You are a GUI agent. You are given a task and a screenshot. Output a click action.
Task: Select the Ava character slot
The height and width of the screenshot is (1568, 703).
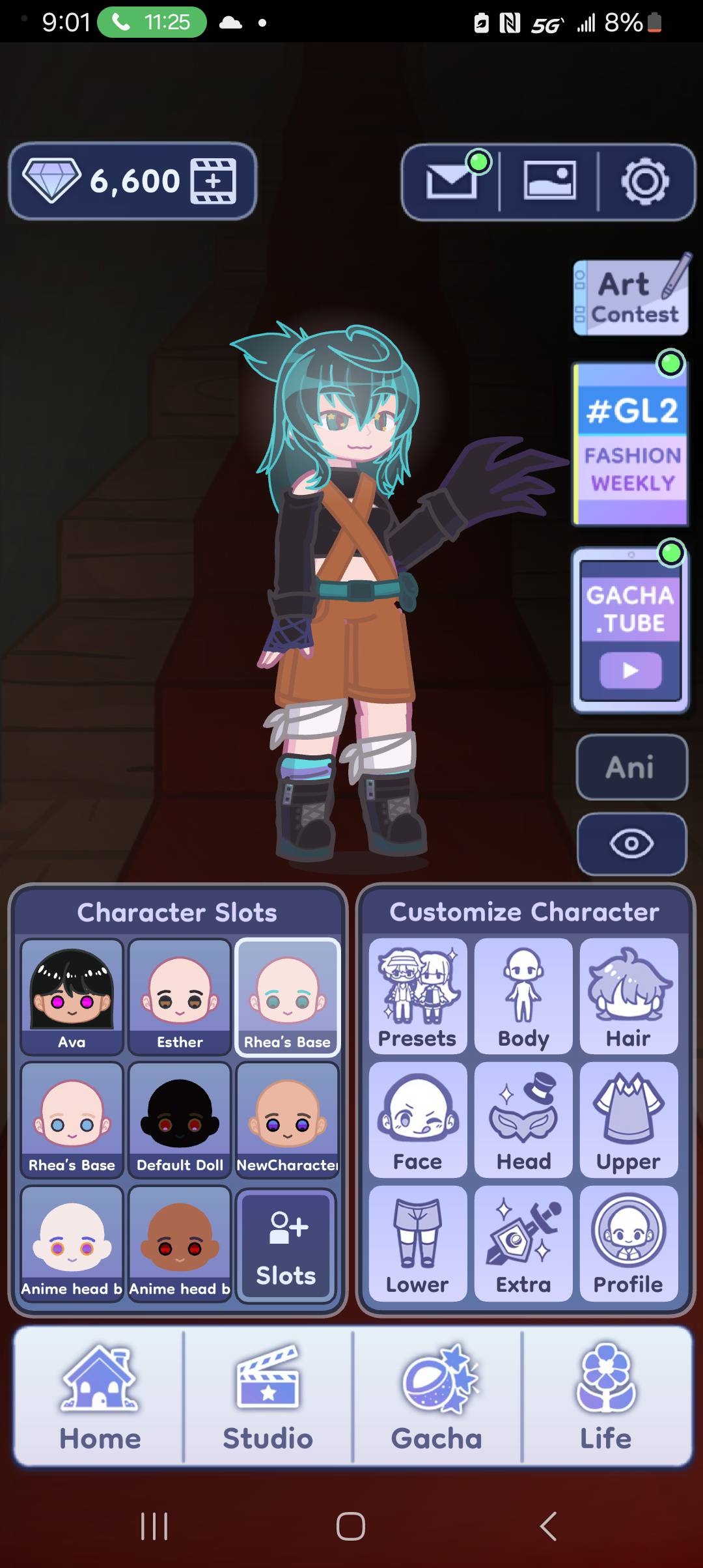click(x=72, y=996)
